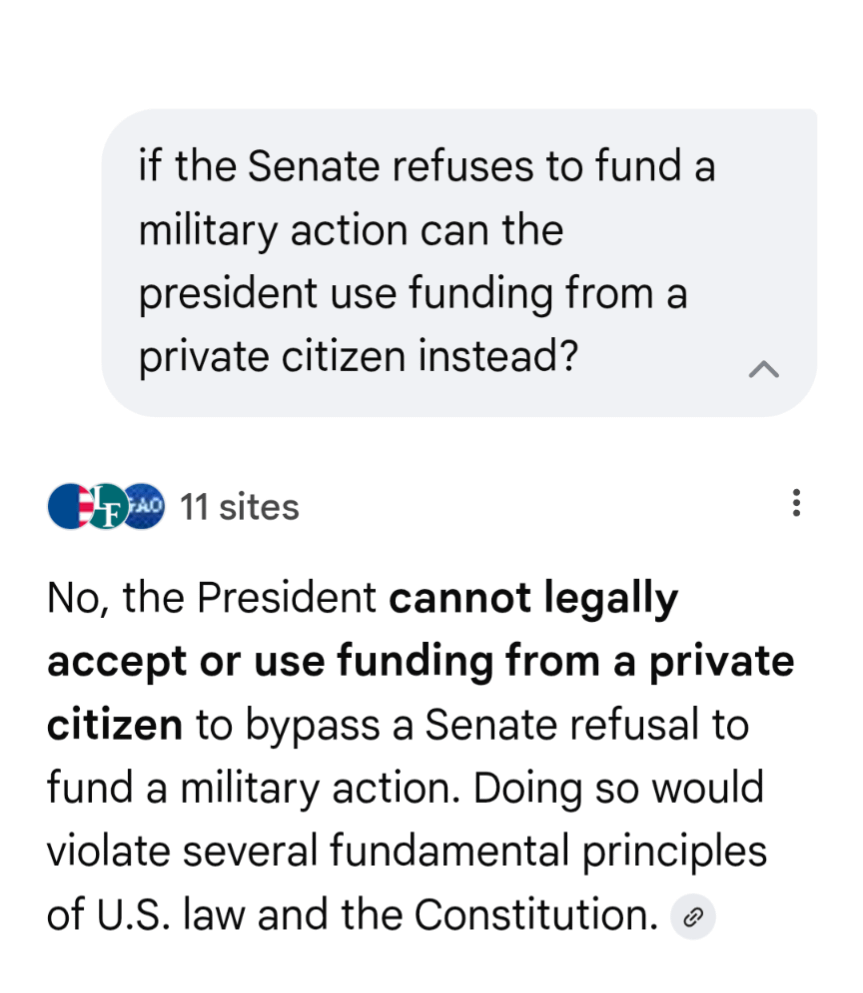Open the three-dot overflow menu
863x993 pixels.
[x=796, y=503]
